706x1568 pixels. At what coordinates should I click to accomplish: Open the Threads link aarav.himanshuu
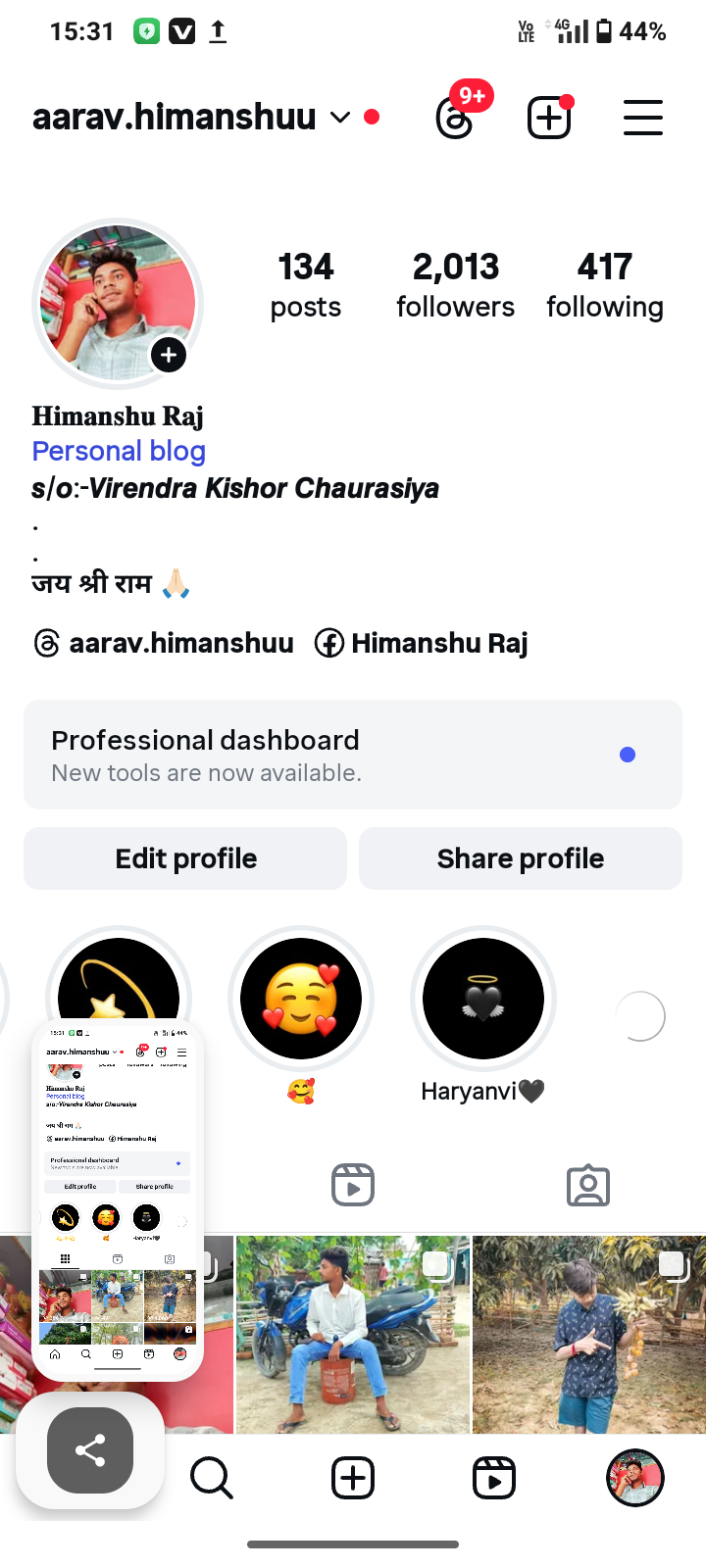(164, 643)
